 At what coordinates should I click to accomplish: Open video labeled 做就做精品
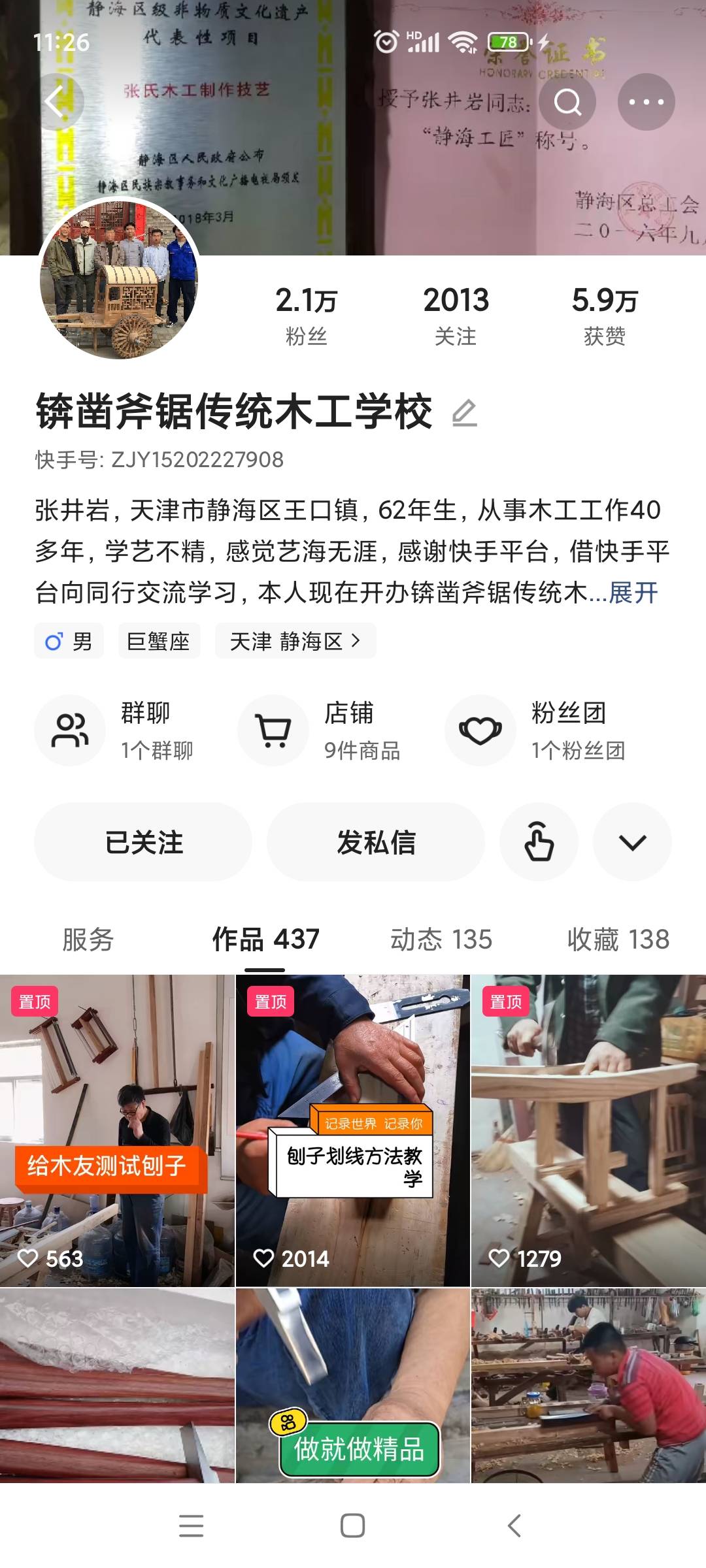[352, 1385]
